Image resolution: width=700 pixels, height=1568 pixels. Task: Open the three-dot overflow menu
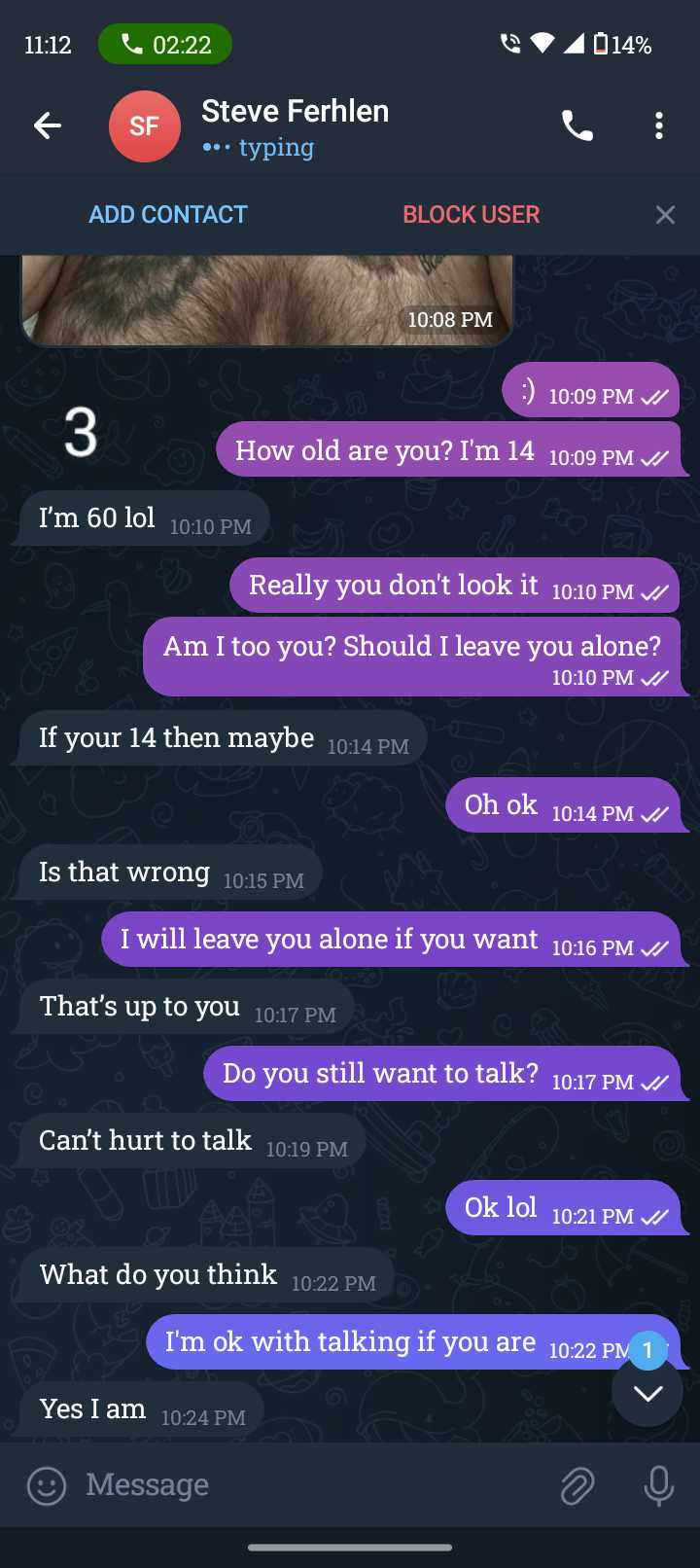(x=659, y=125)
